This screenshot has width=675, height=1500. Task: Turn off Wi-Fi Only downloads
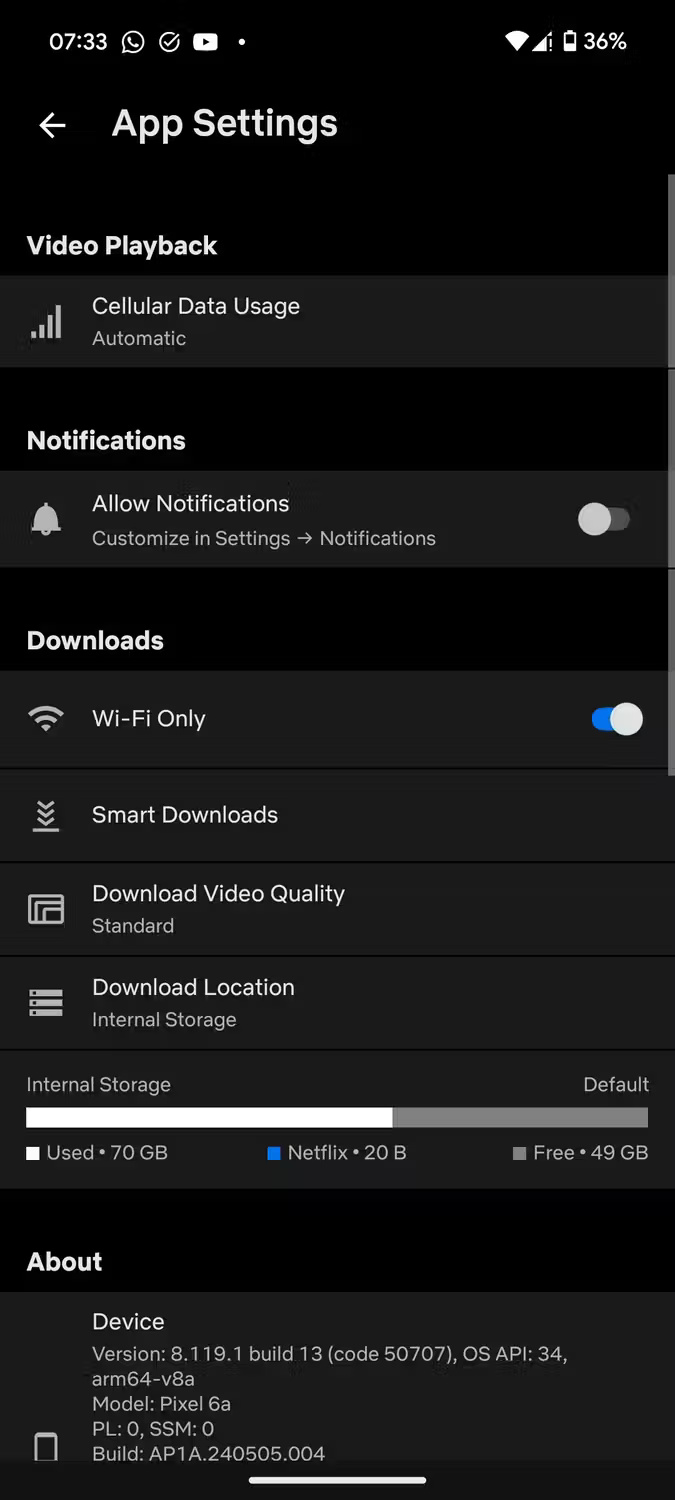[616, 719]
